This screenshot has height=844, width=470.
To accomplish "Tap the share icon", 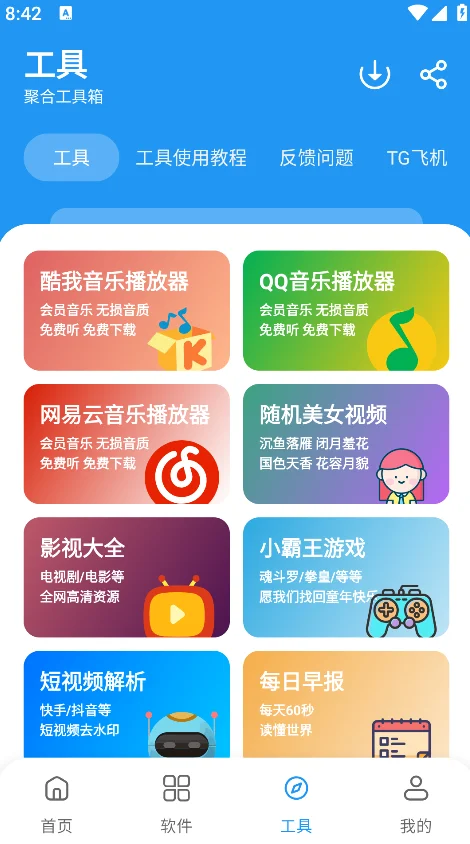I will pyautogui.click(x=433, y=74).
